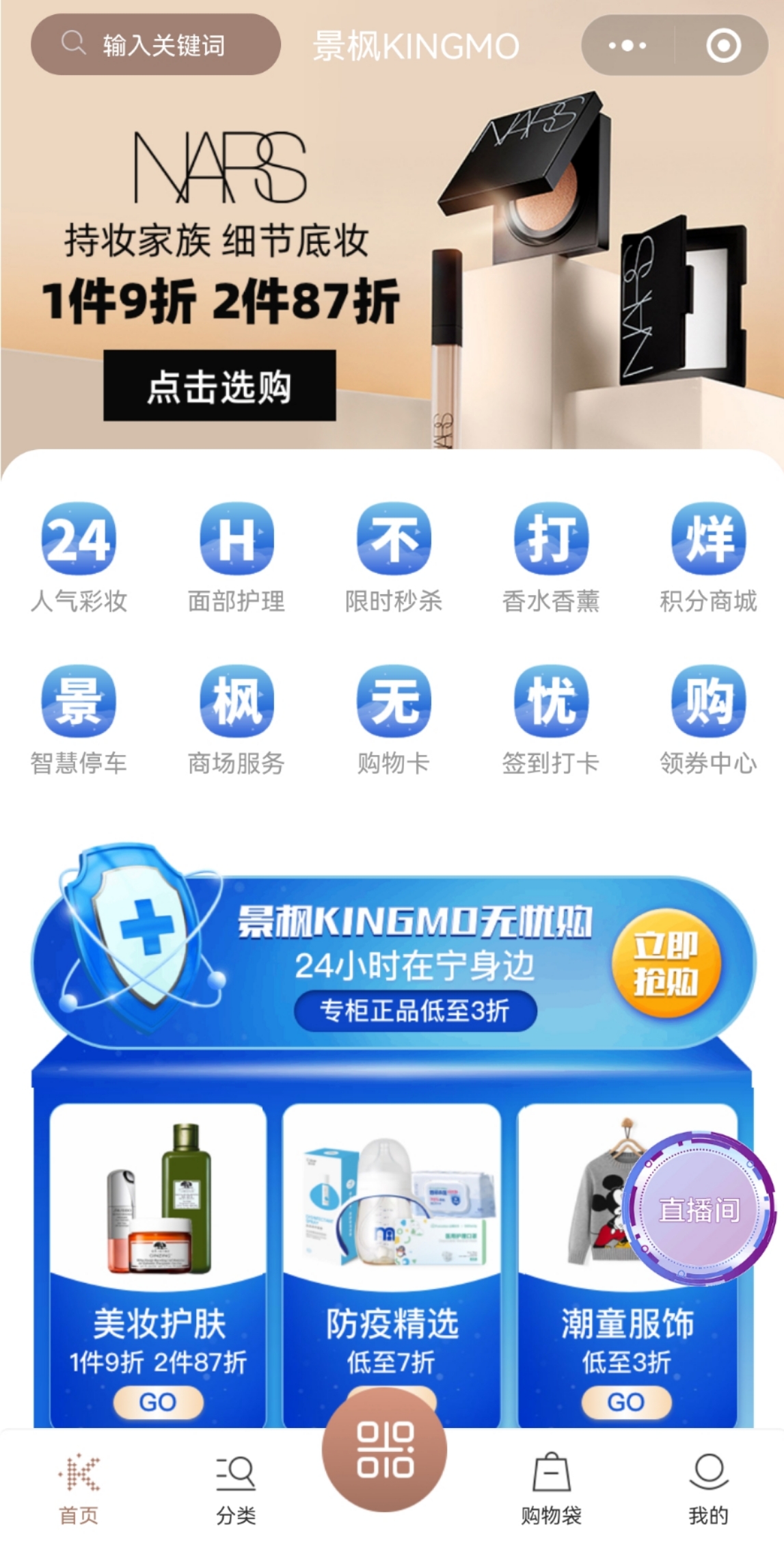Open the 购物袋 shopping bag tab

pyautogui.click(x=551, y=1488)
